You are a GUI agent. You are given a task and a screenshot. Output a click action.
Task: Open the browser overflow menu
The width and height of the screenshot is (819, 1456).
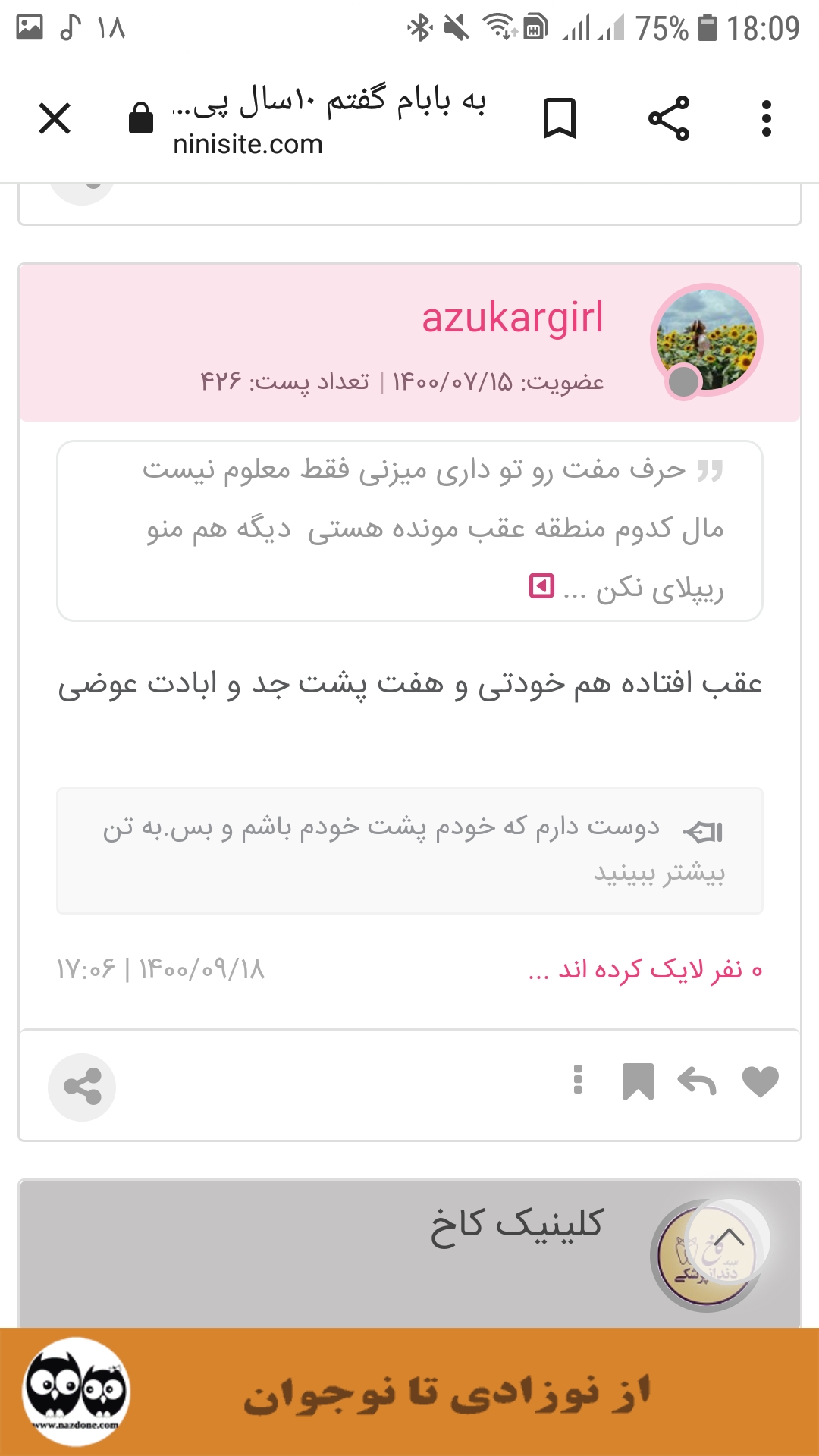tap(767, 118)
